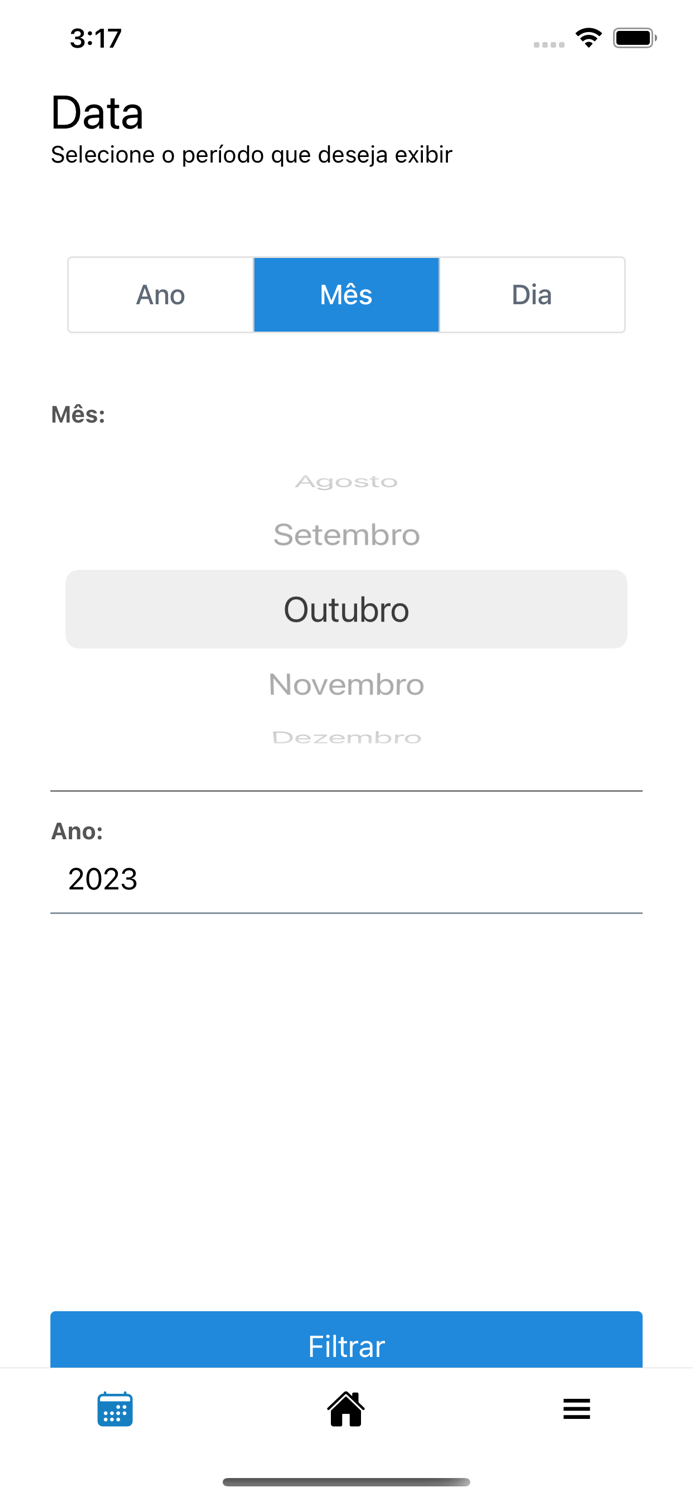Switch to the Ano segment
The width and height of the screenshot is (693, 1500).
click(x=161, y=295)
